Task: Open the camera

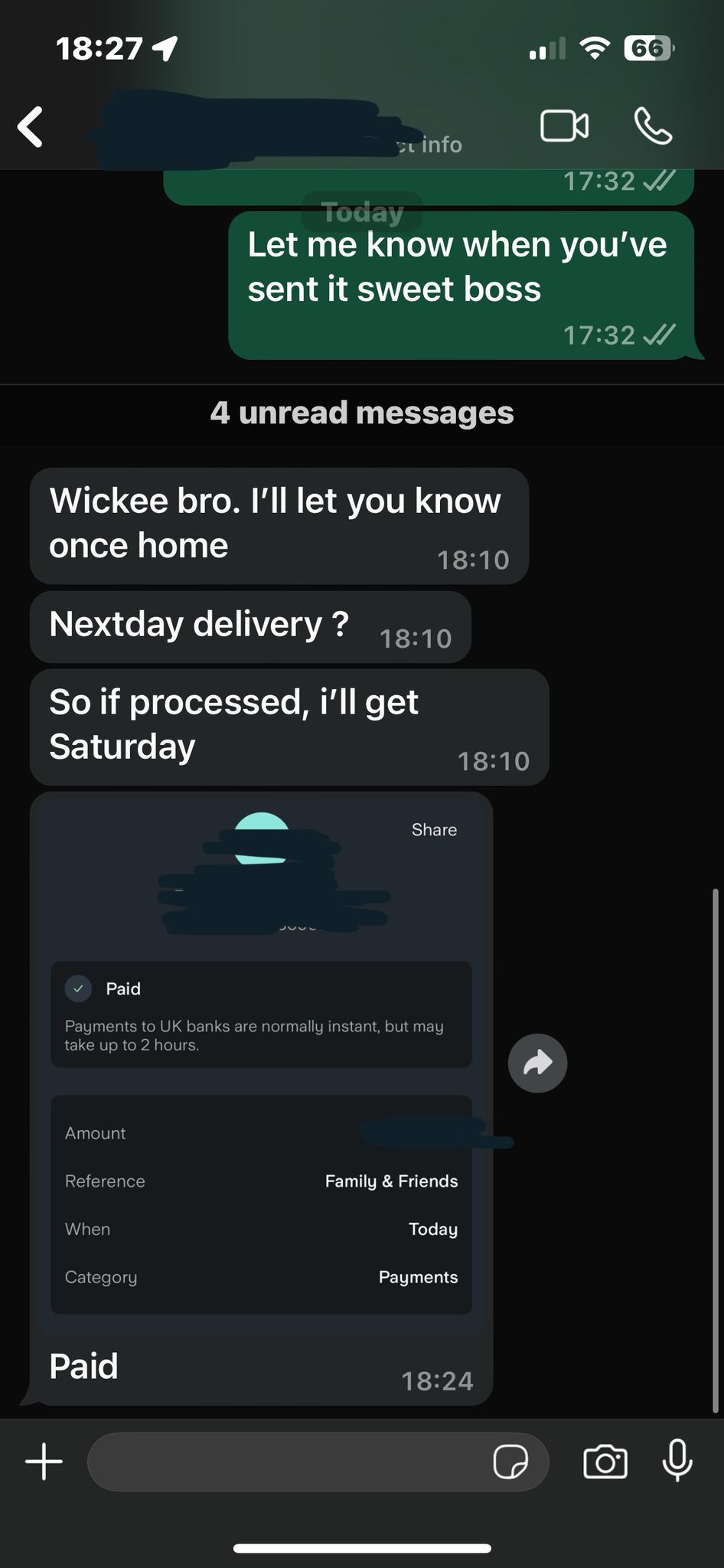Action: click(x=605, y=1462)
